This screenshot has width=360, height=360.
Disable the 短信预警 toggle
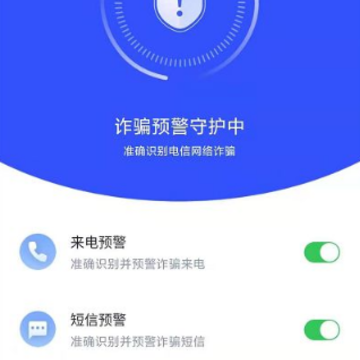pyautogui.click(x=322, y=330)
